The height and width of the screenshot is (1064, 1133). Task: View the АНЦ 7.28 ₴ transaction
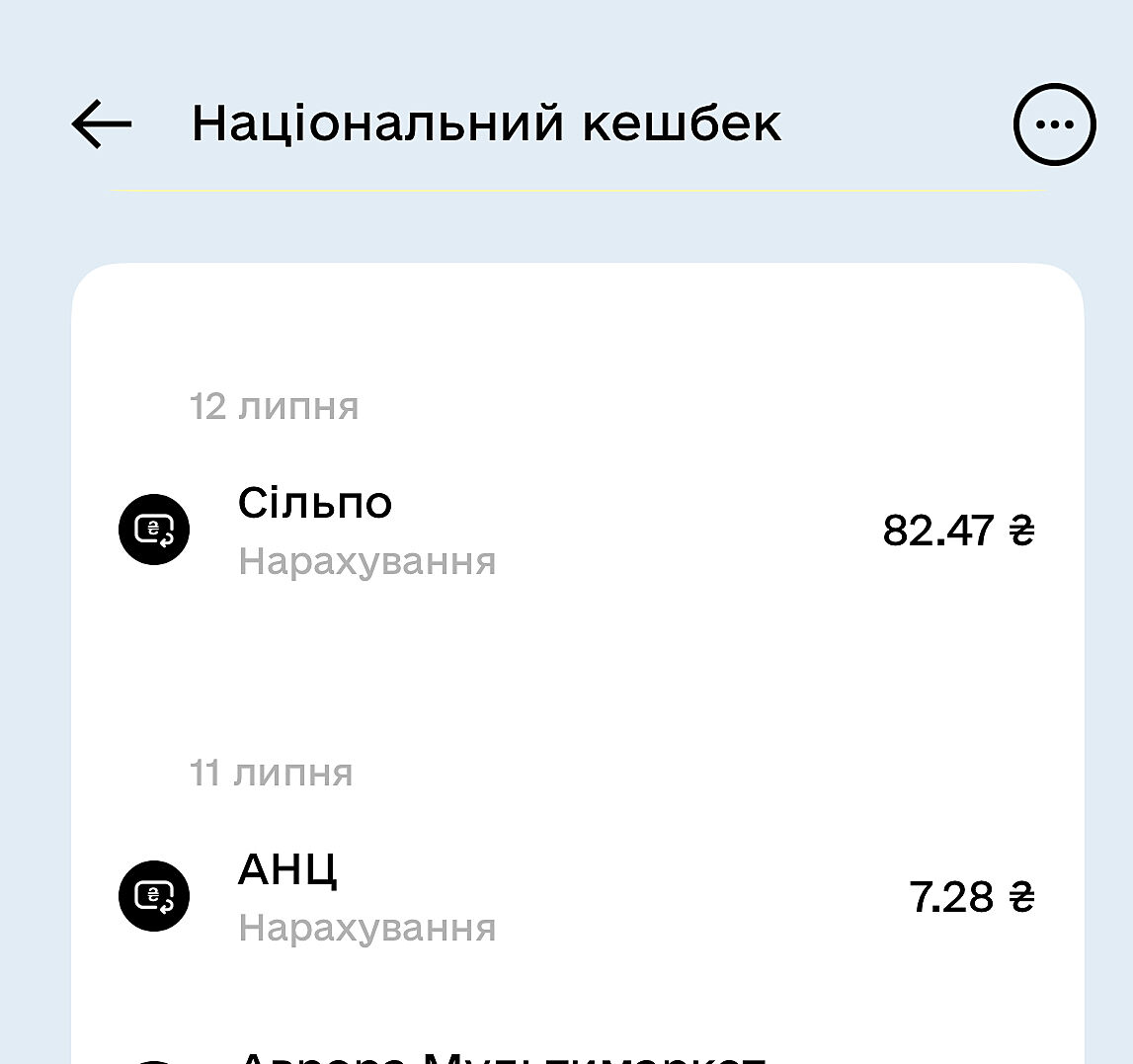[576, 897]
